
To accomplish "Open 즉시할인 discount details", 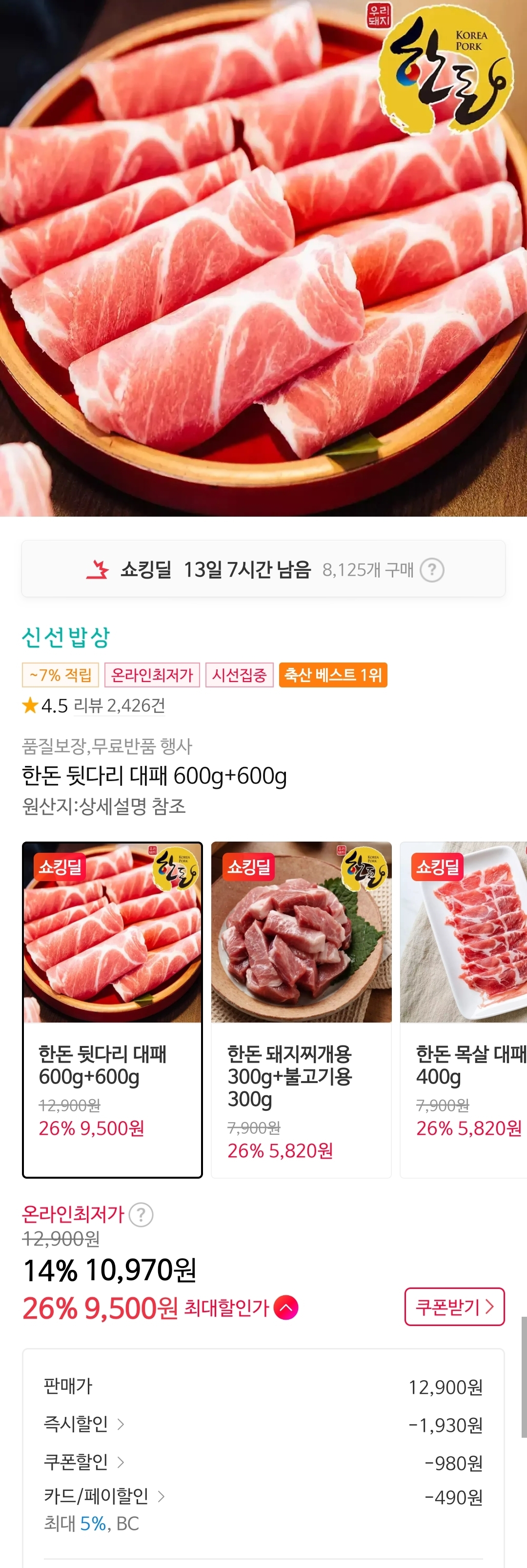I will (x=84, y=1425).
